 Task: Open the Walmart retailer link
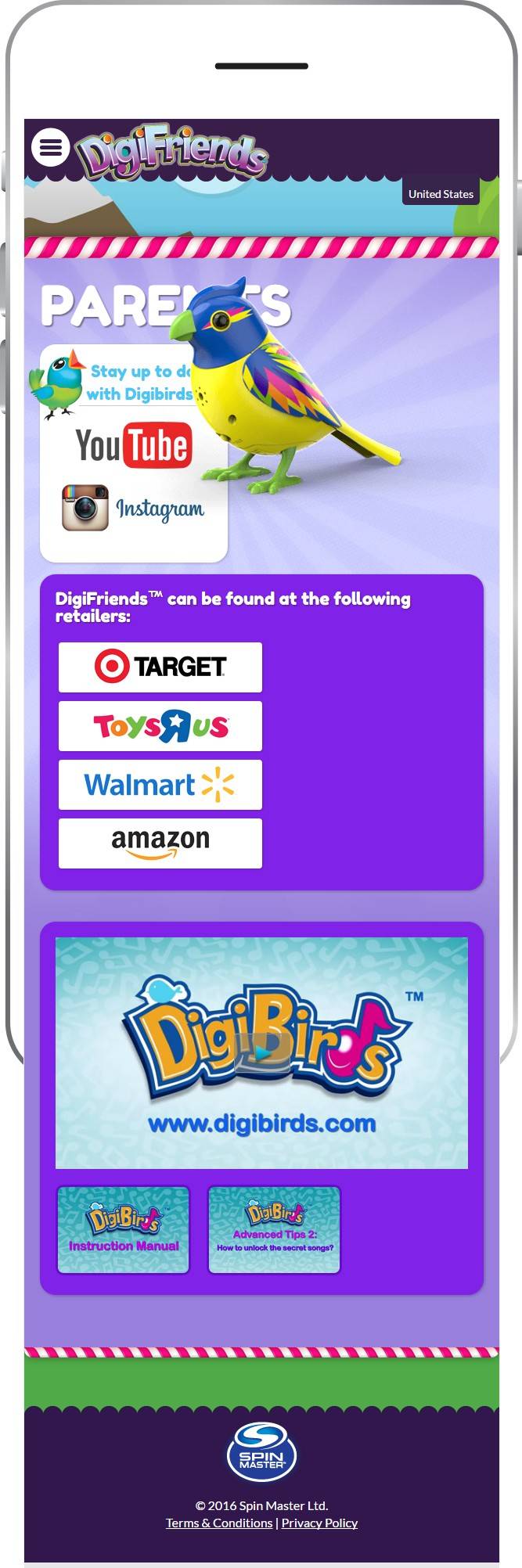pyautogui.click(x=160, y=784)
